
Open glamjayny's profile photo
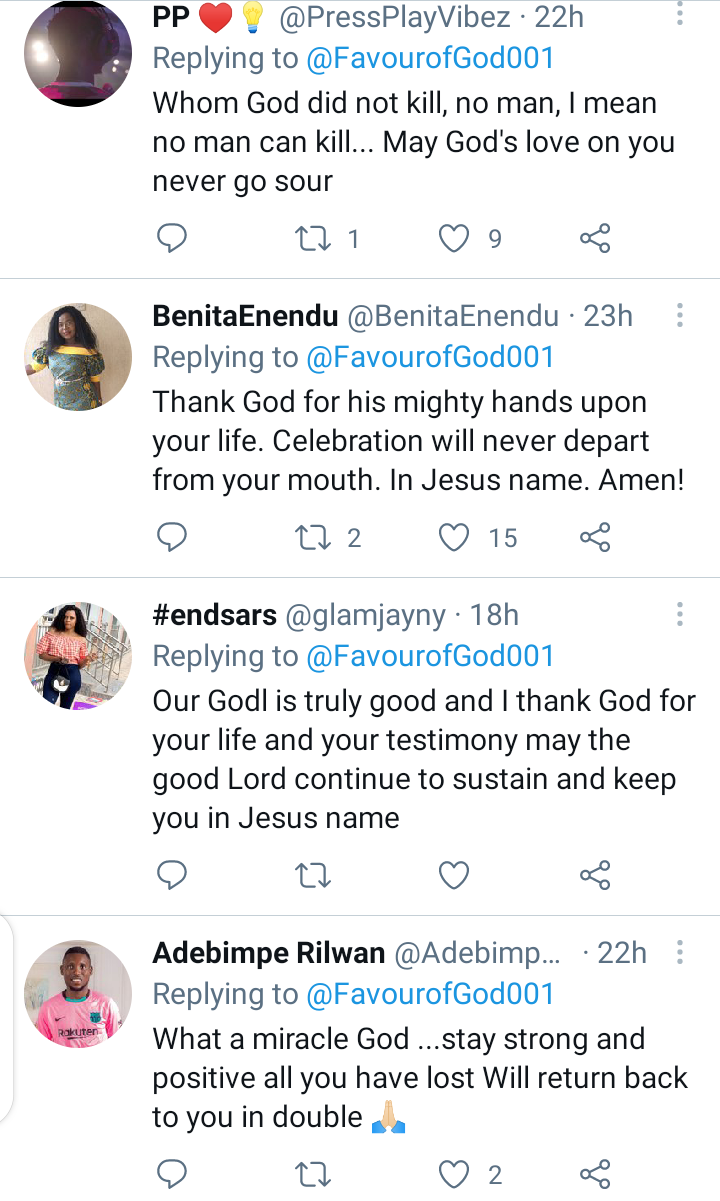point(78,656)
